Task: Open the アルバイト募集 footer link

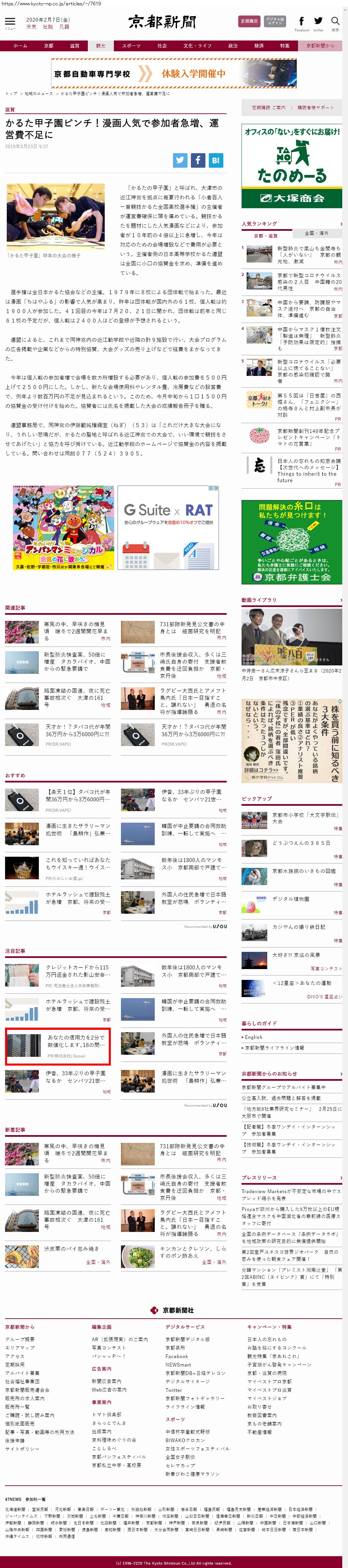Action: (x=22, y=1373)
